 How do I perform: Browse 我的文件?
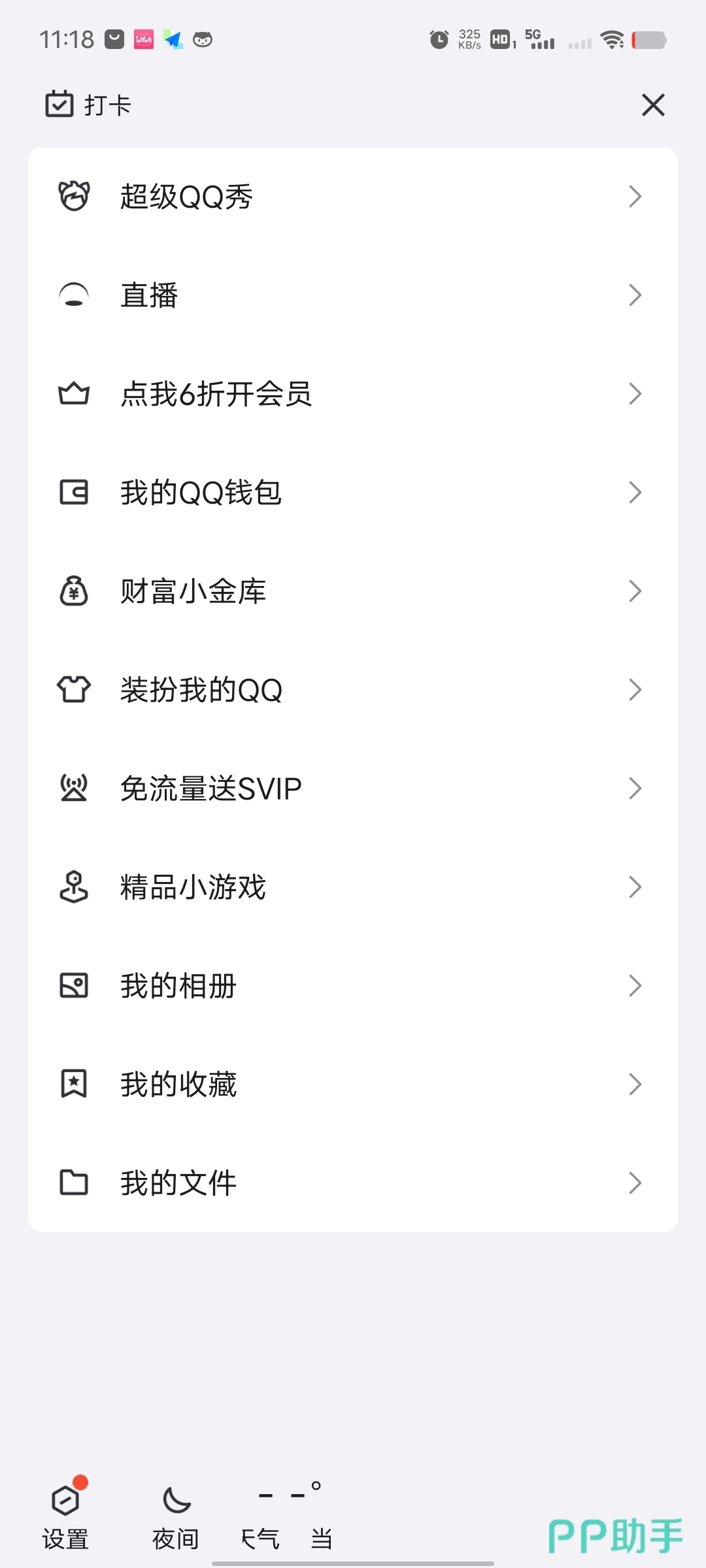(353, 1183)
